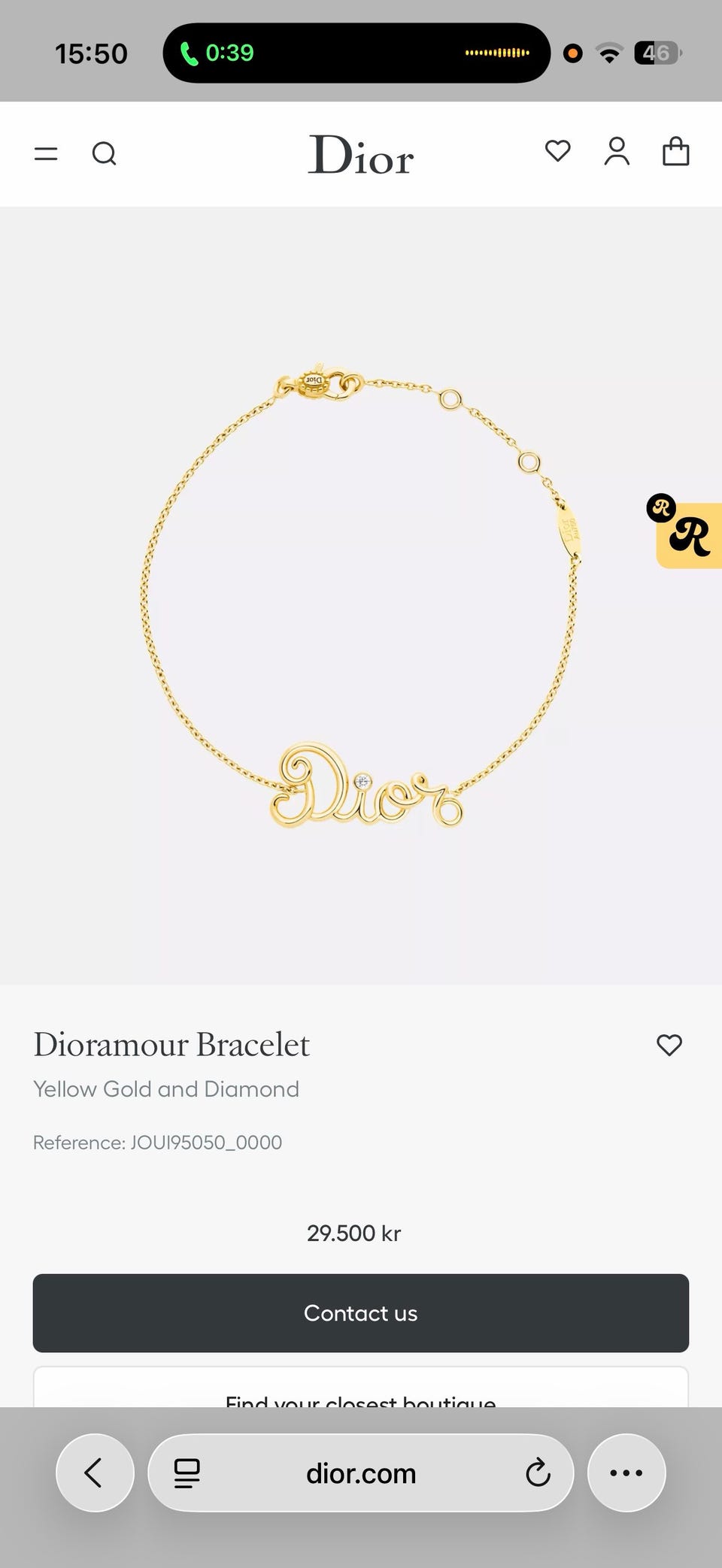
Task: Open the floating yellow R widget
Action: point(685,532)
